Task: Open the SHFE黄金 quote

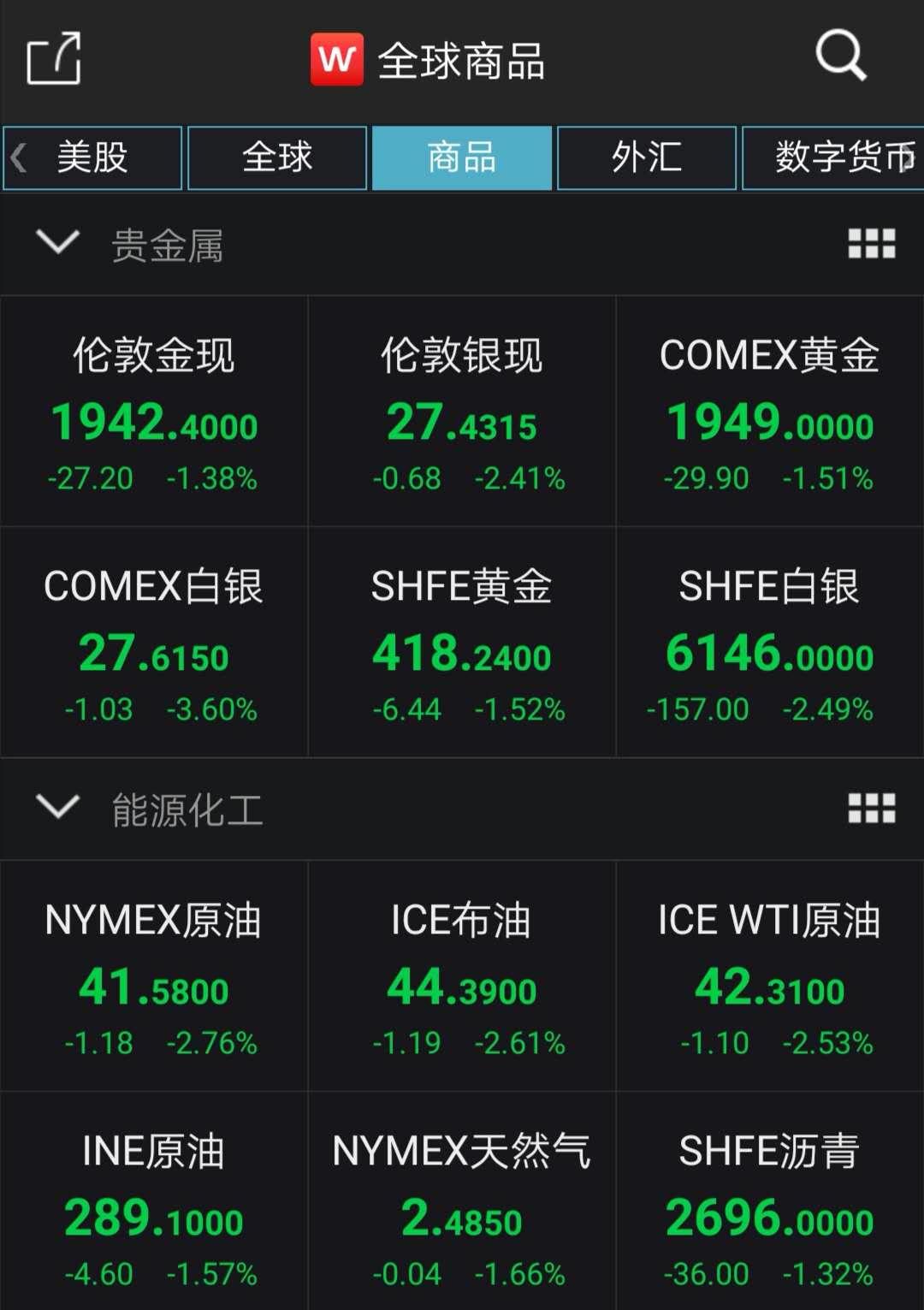Action: click(x=462, y=643)
